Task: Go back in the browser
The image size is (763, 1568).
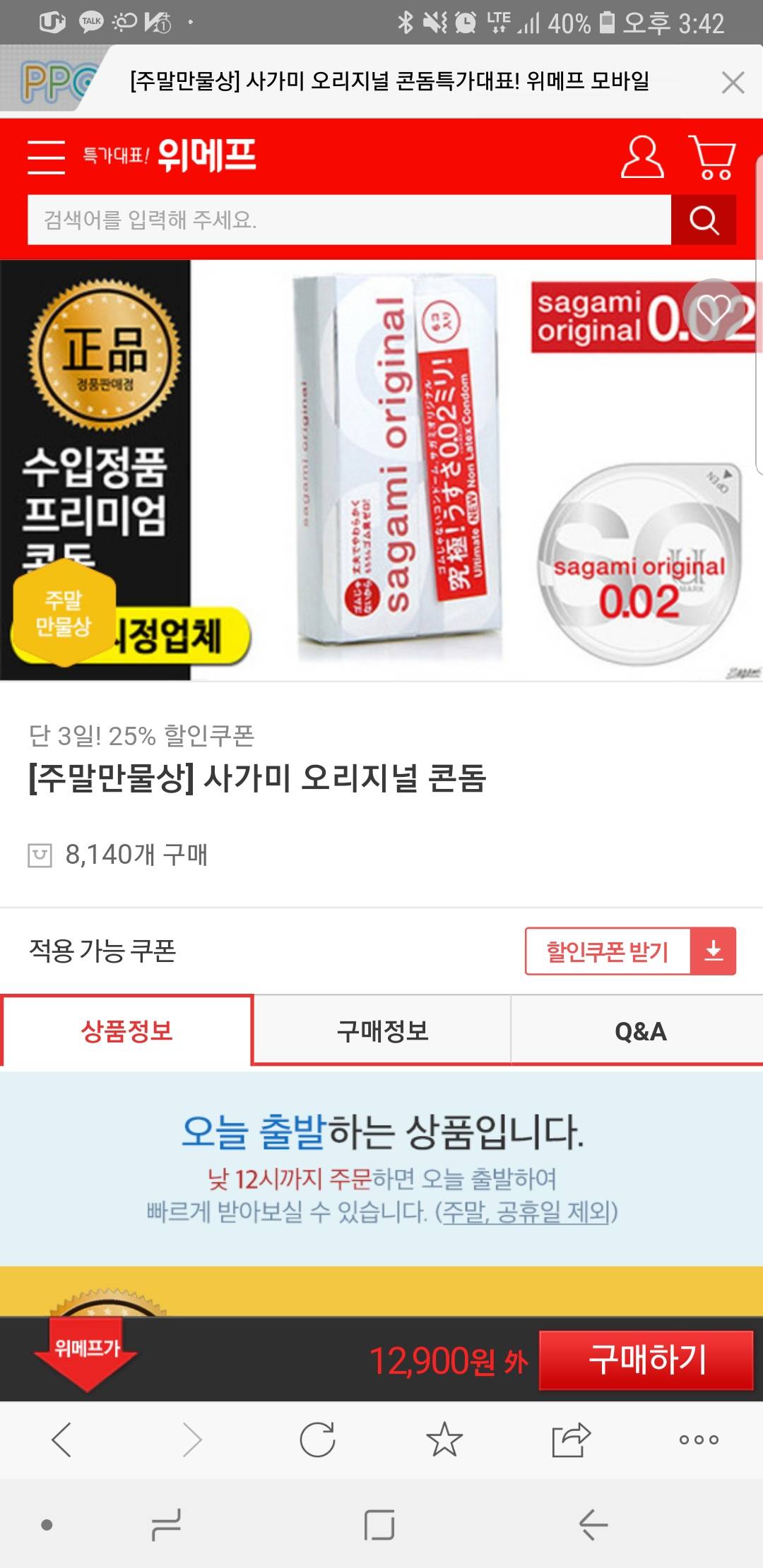Action: tap(62, 1439)
